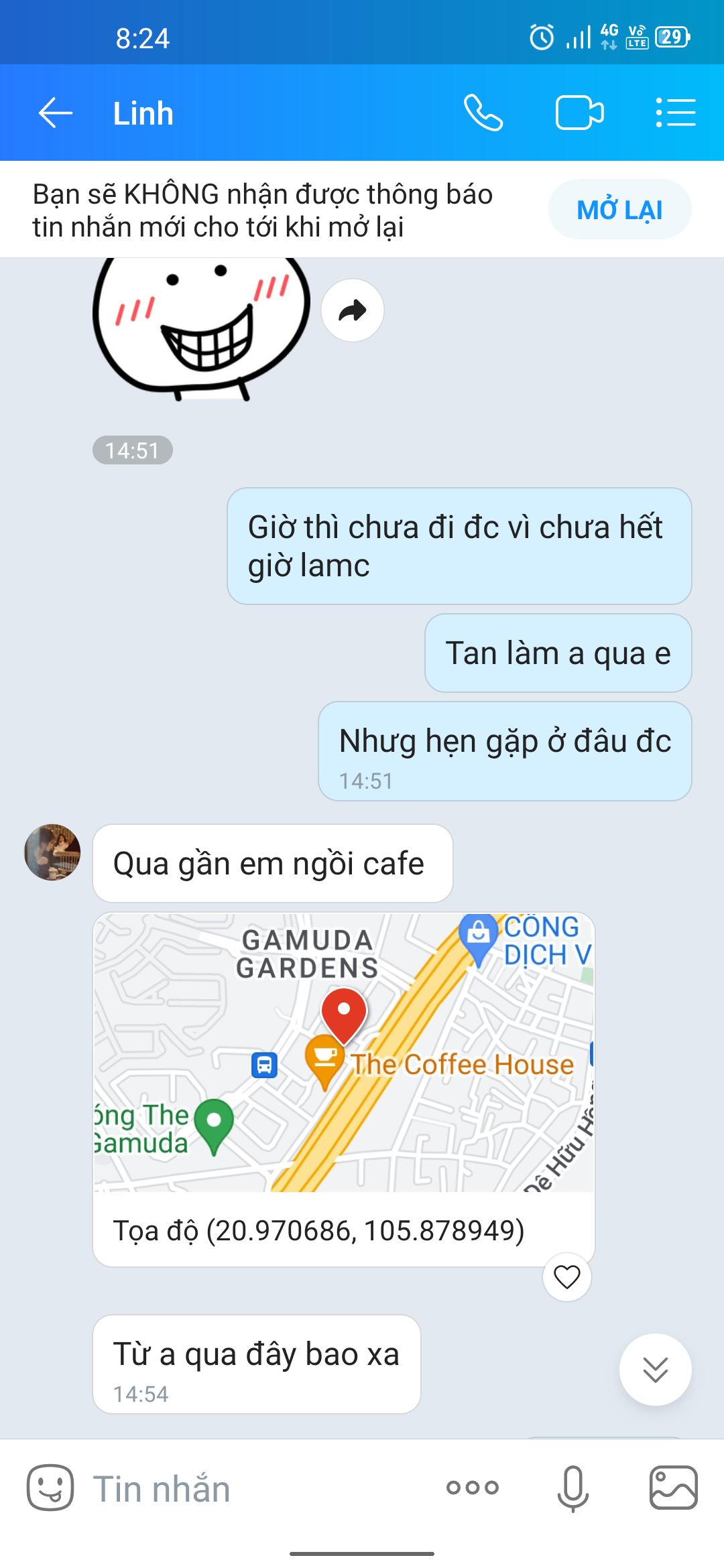The height and width of the screenshot is (1568, 724).
Task: Forward the grinning sticker
Action: [353, 310]
